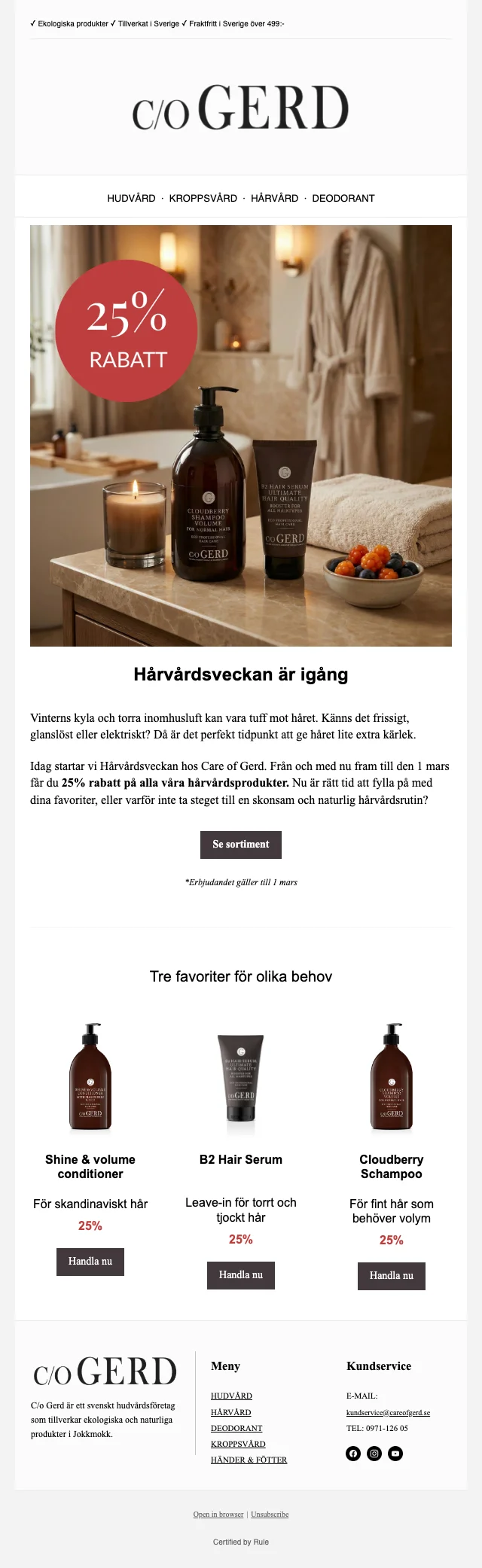The image size is (482, 1568).
Task: Tap the Se sortiment button
Action: [241, 845]
